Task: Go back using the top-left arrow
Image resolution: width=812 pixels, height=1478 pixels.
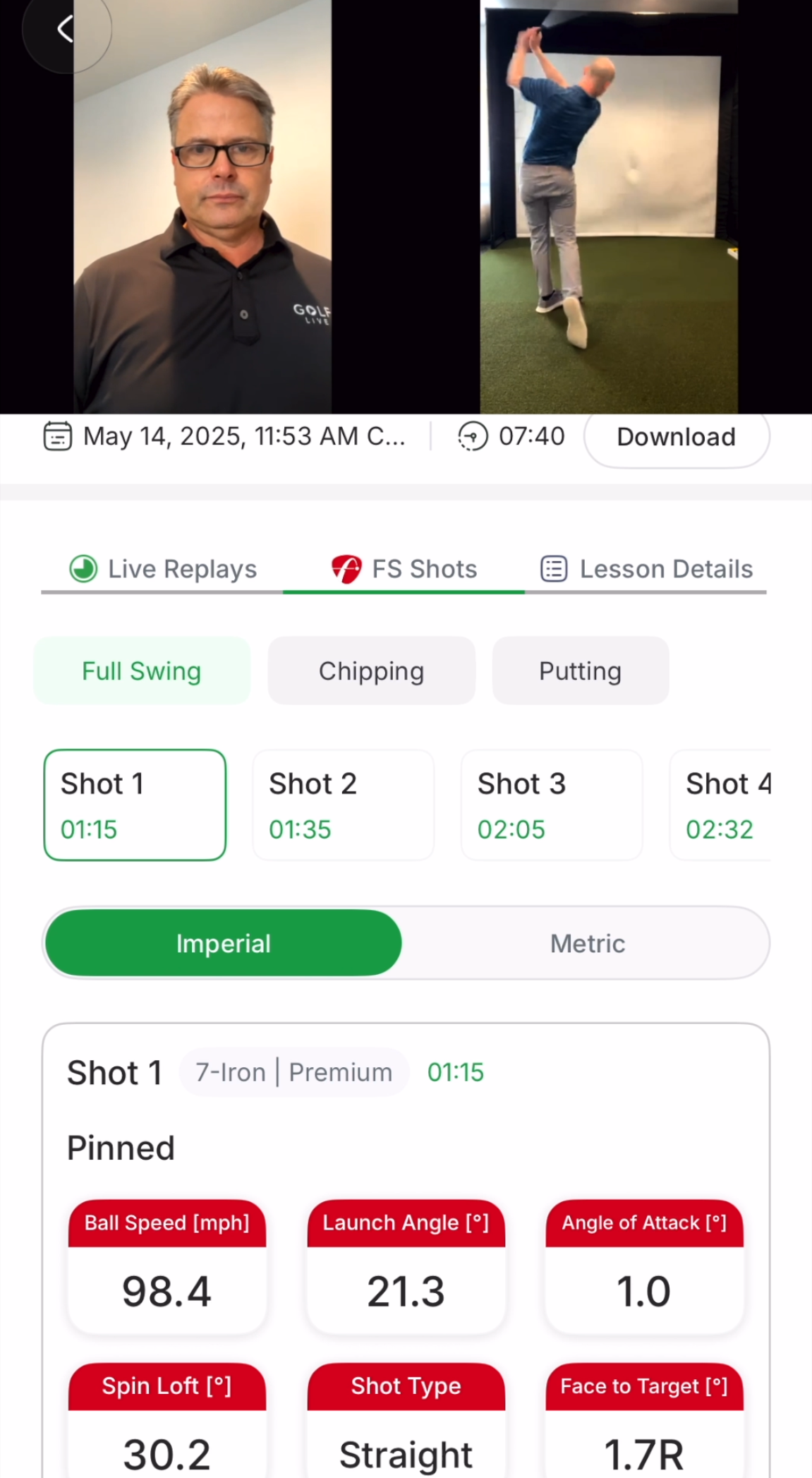Action: pos(65,30)
